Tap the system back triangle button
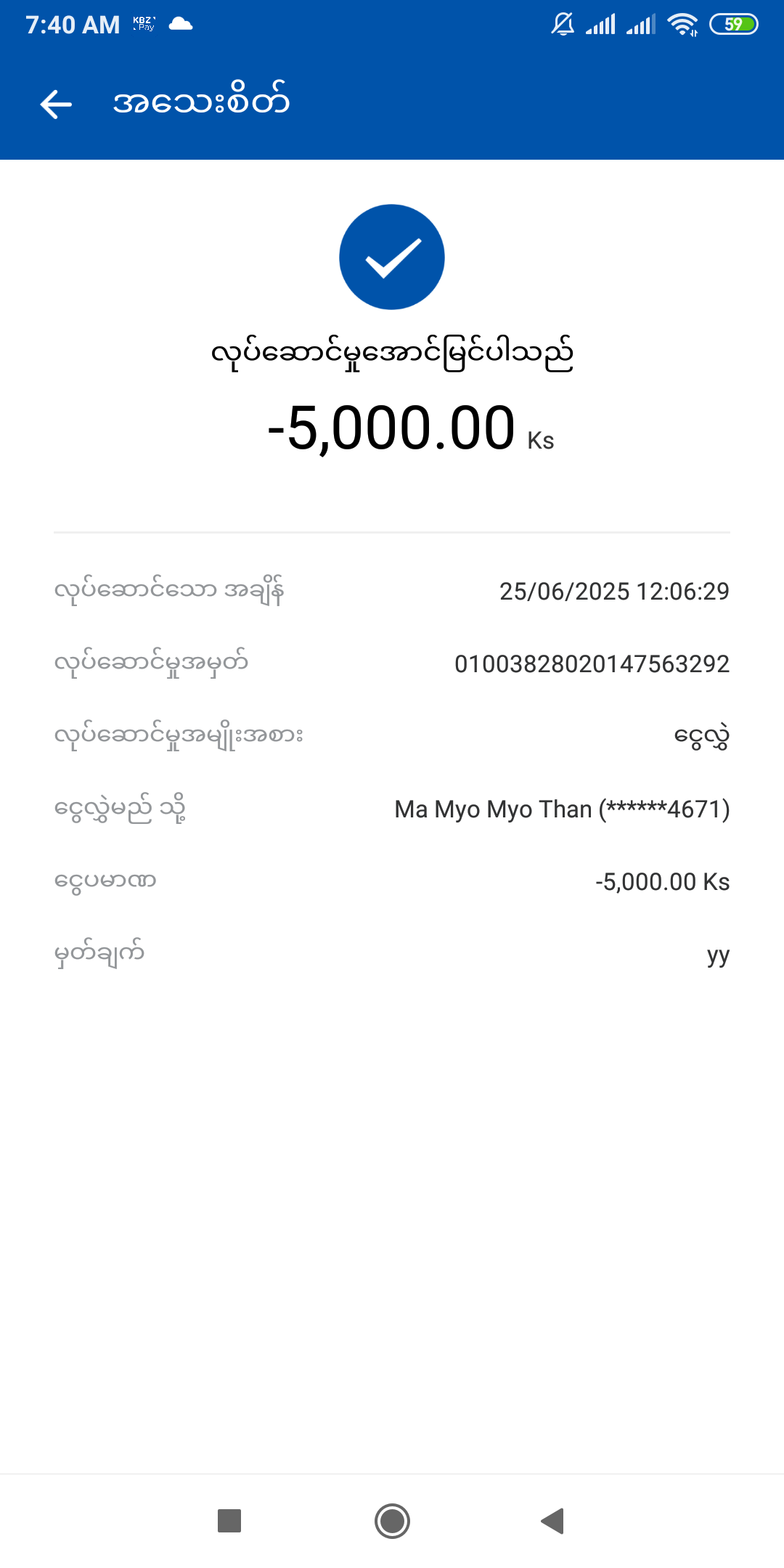This screenshot has height=1568, width=784. coord(553,1521)
